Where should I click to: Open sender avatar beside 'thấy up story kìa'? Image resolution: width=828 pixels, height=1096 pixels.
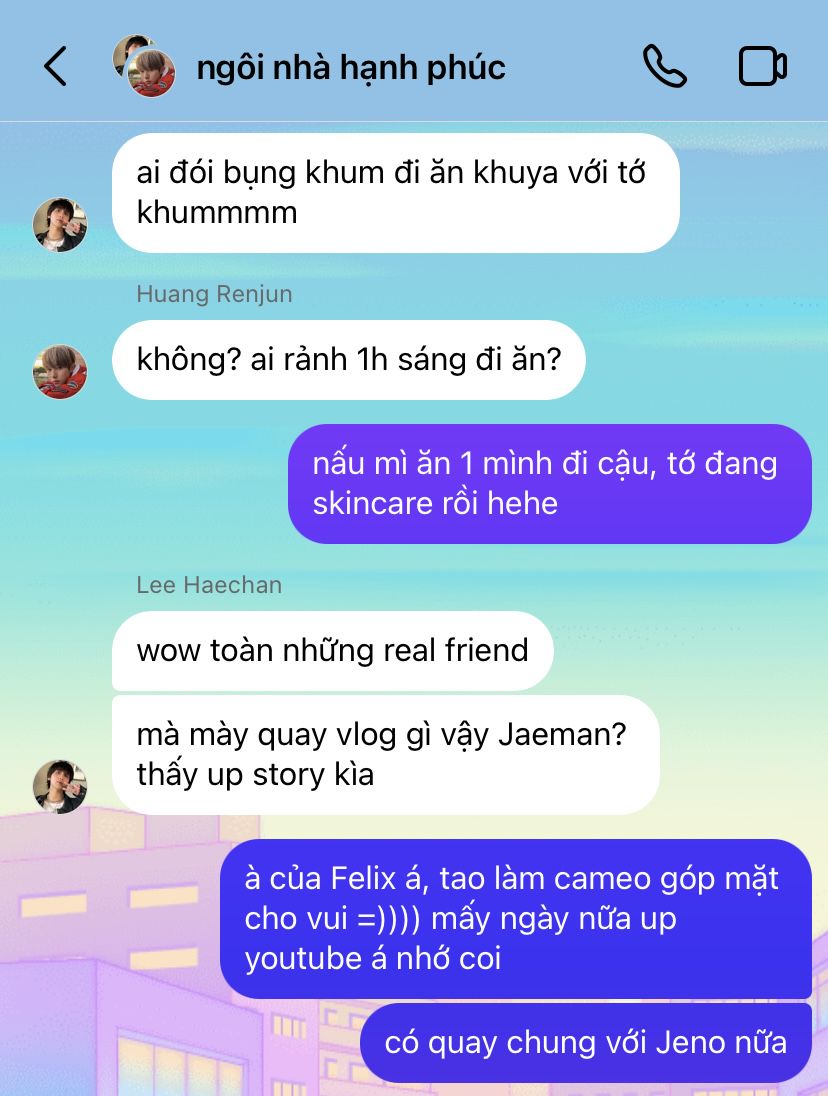(x=60, y=785)
